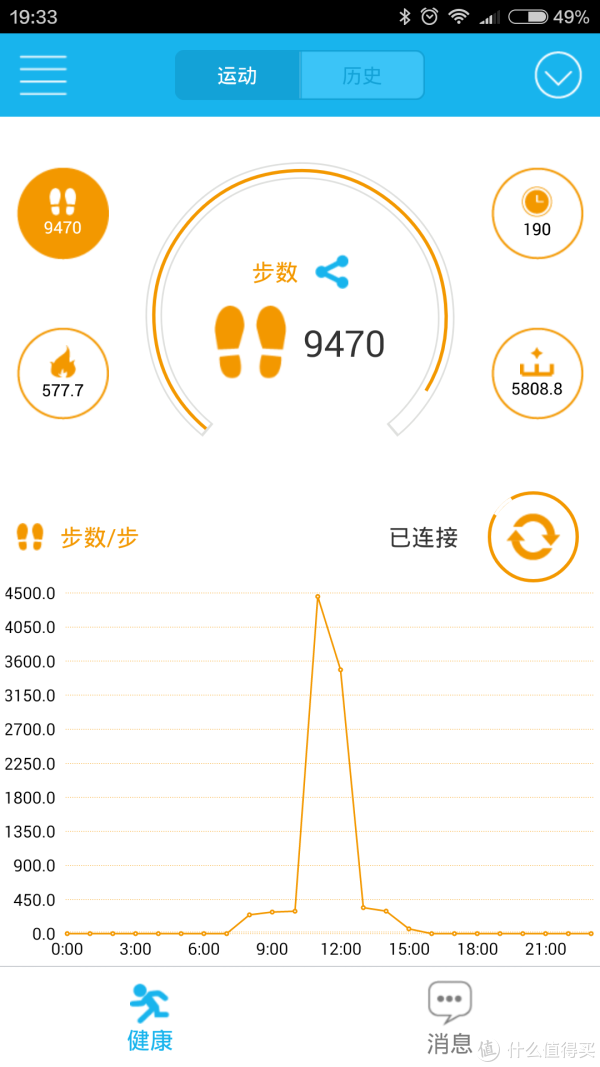
Task: Show activity time circle showing 190
Action: (537, 214)
